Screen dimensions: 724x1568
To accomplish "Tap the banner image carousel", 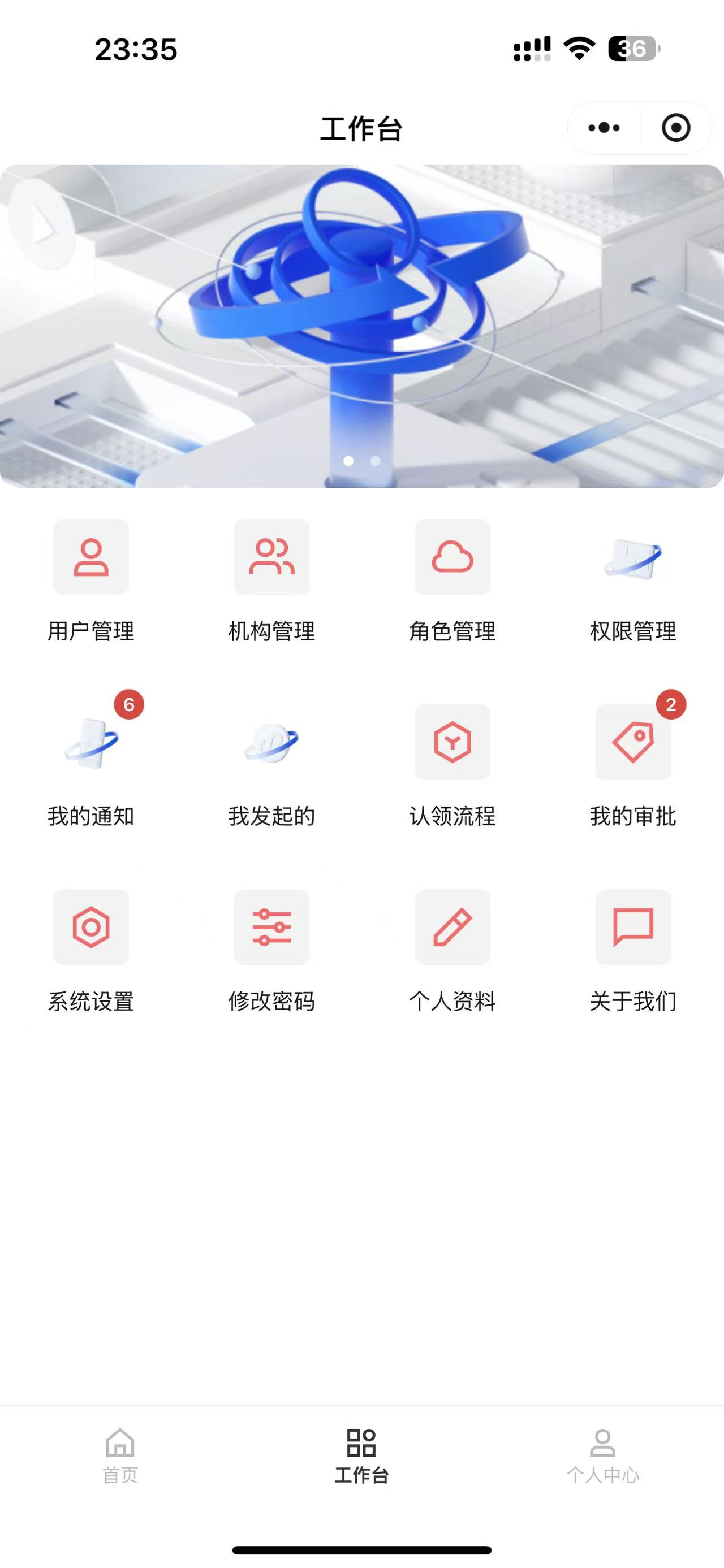I will coord(361,323).
